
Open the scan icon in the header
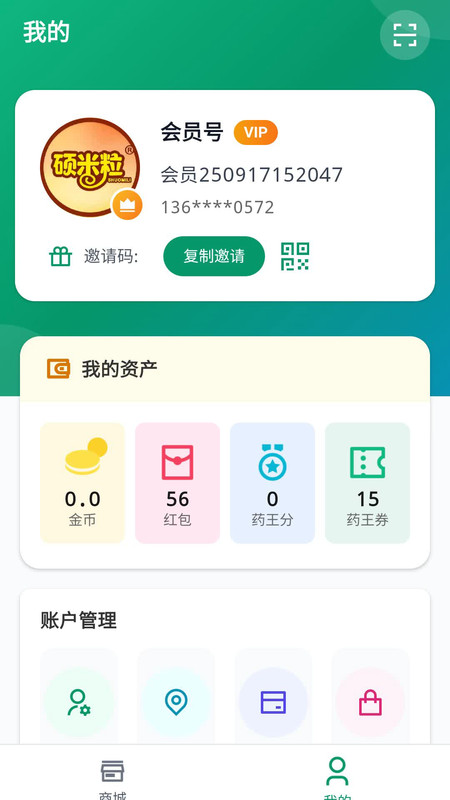tap(405, 35)
